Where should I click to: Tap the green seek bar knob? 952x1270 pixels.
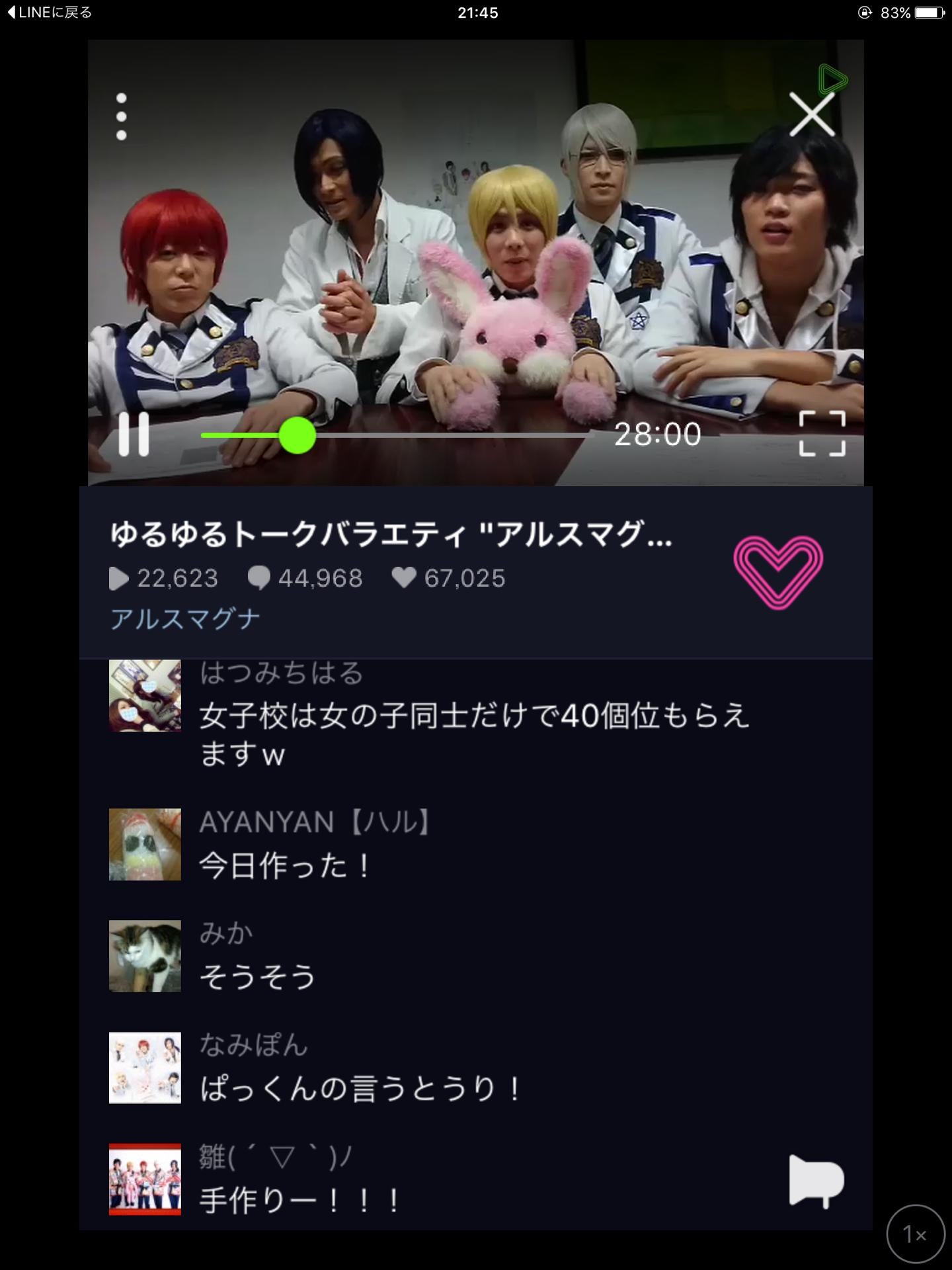(297, 435)
